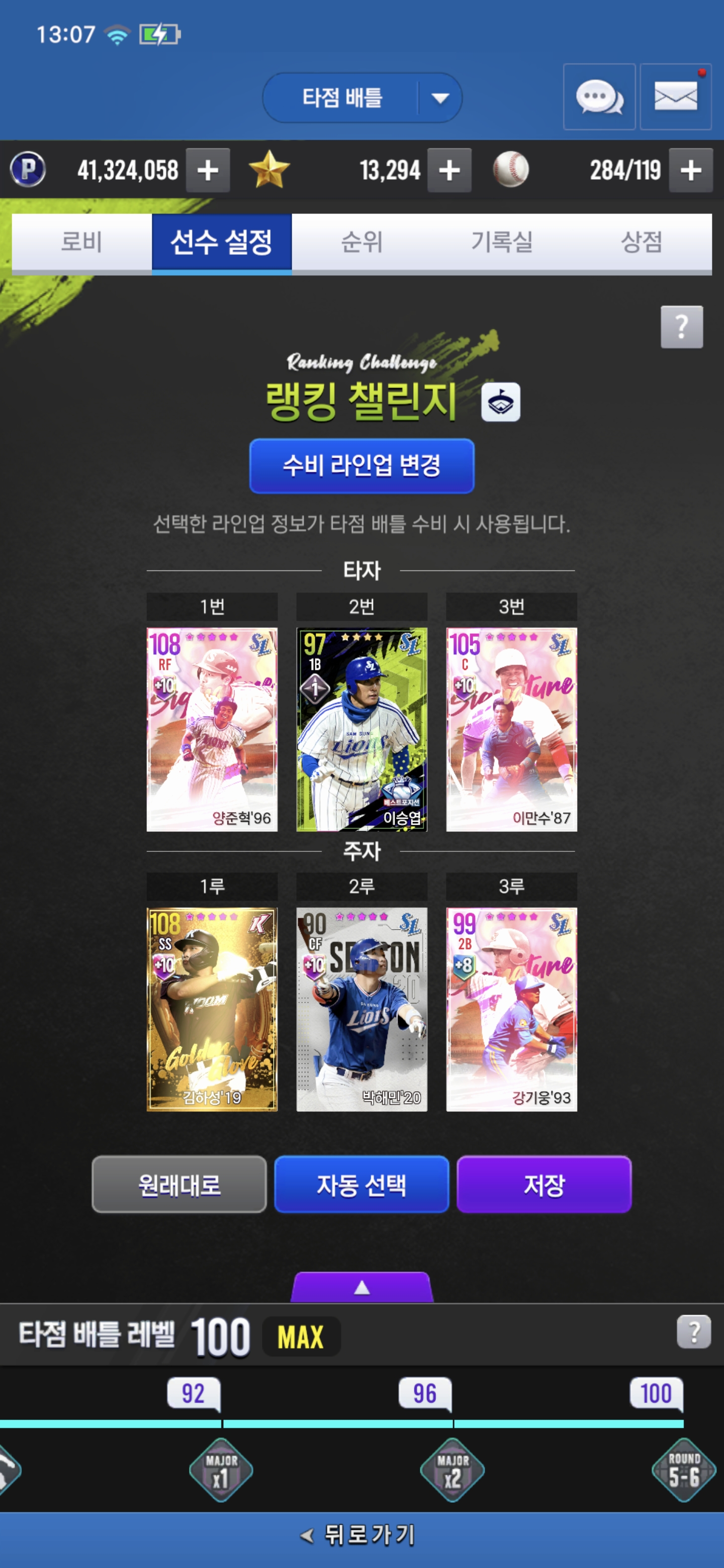Select batter card 양준혁'96
The height and width of the screenshot is (1568, 724).
point(212,729)
